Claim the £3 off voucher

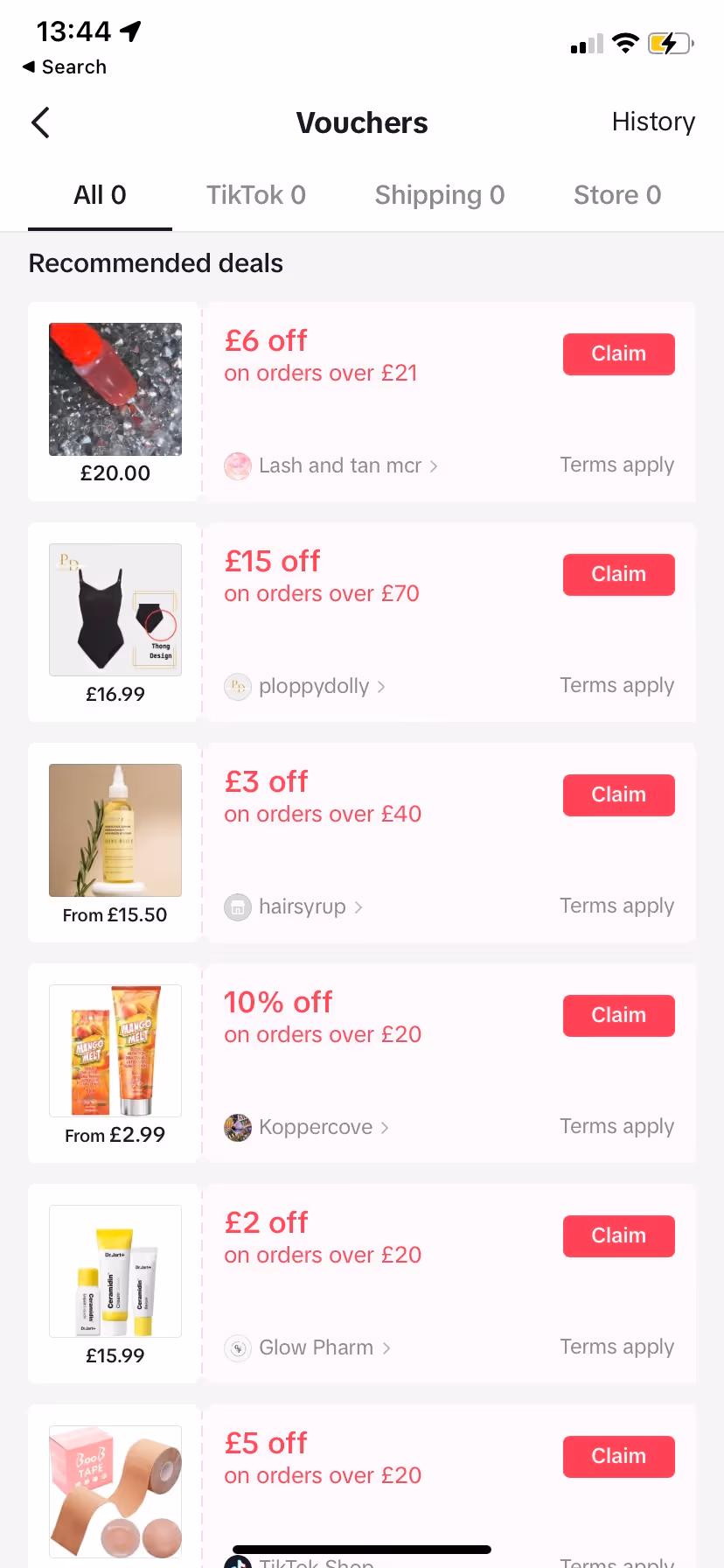click(619, 795)
